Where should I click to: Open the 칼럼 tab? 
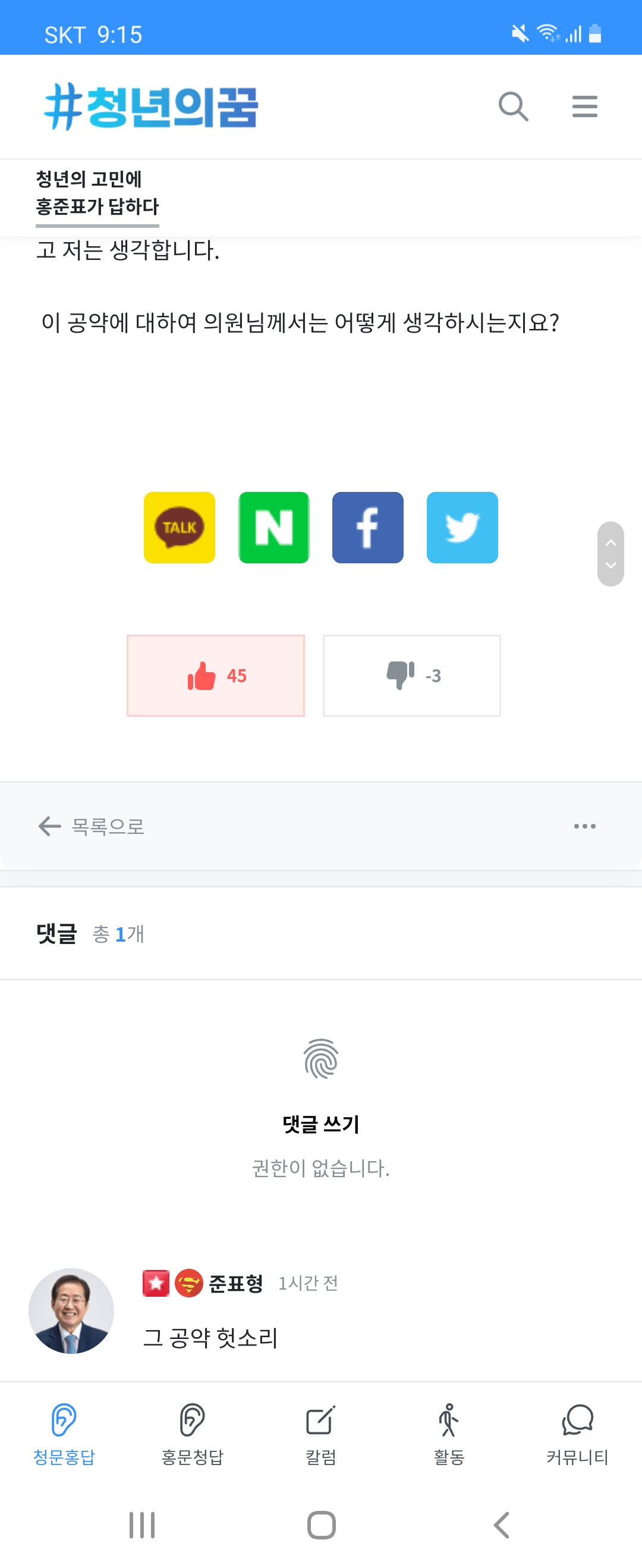point(320,1434)
